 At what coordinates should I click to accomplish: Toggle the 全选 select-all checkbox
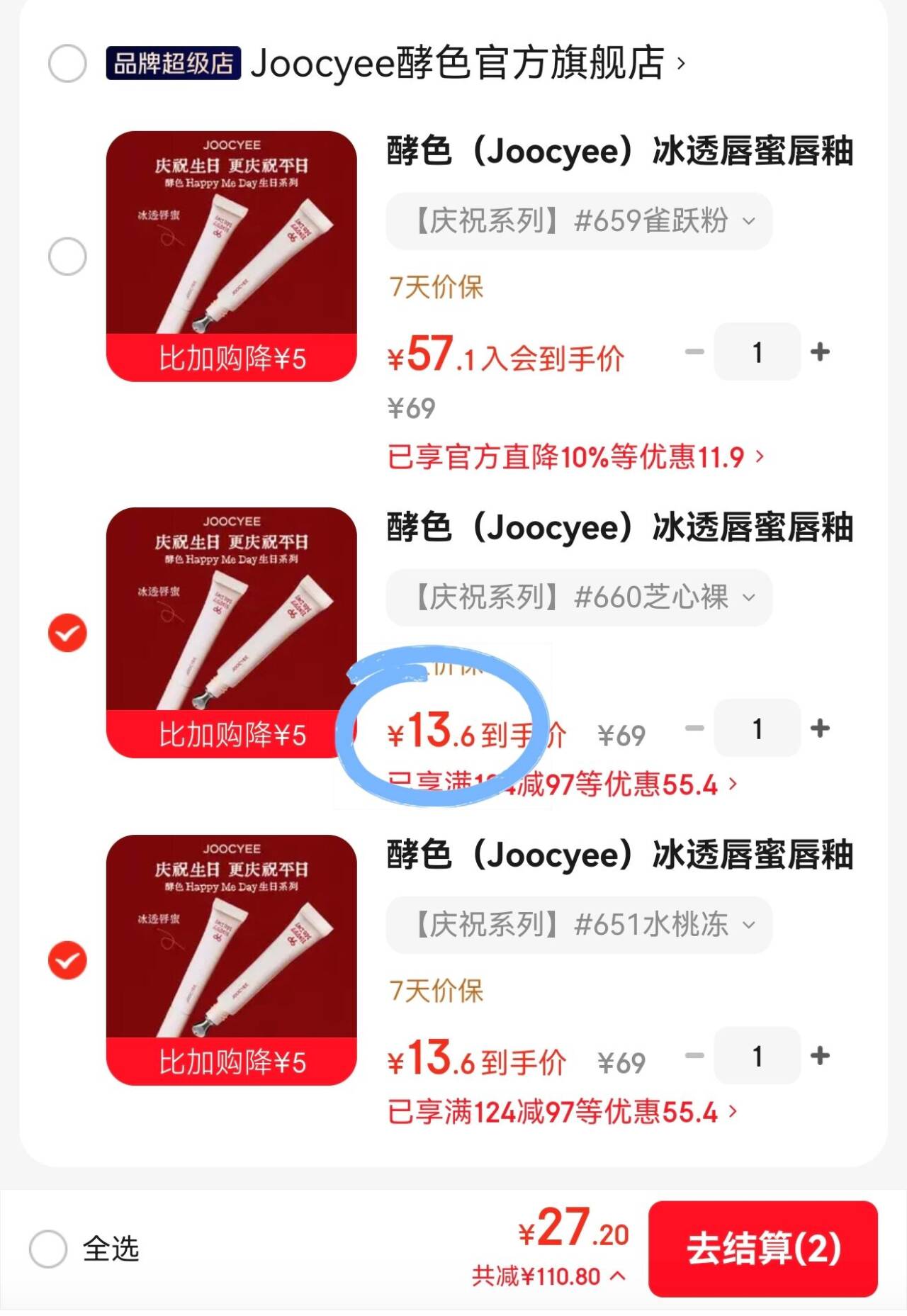point(48,1249)
